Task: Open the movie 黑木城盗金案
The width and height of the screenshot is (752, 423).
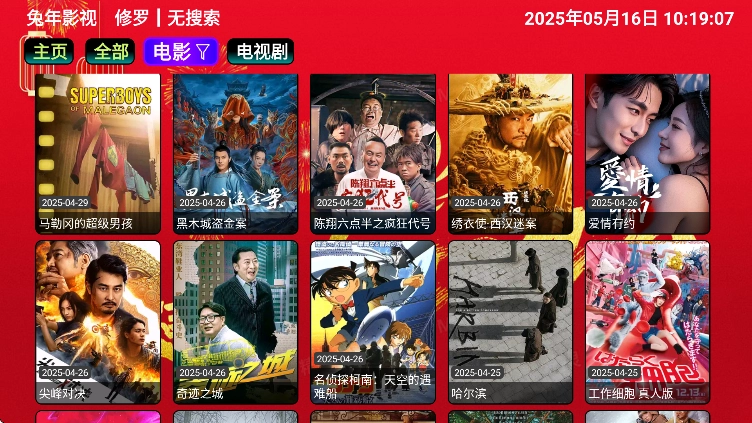Action: point(235,152)
